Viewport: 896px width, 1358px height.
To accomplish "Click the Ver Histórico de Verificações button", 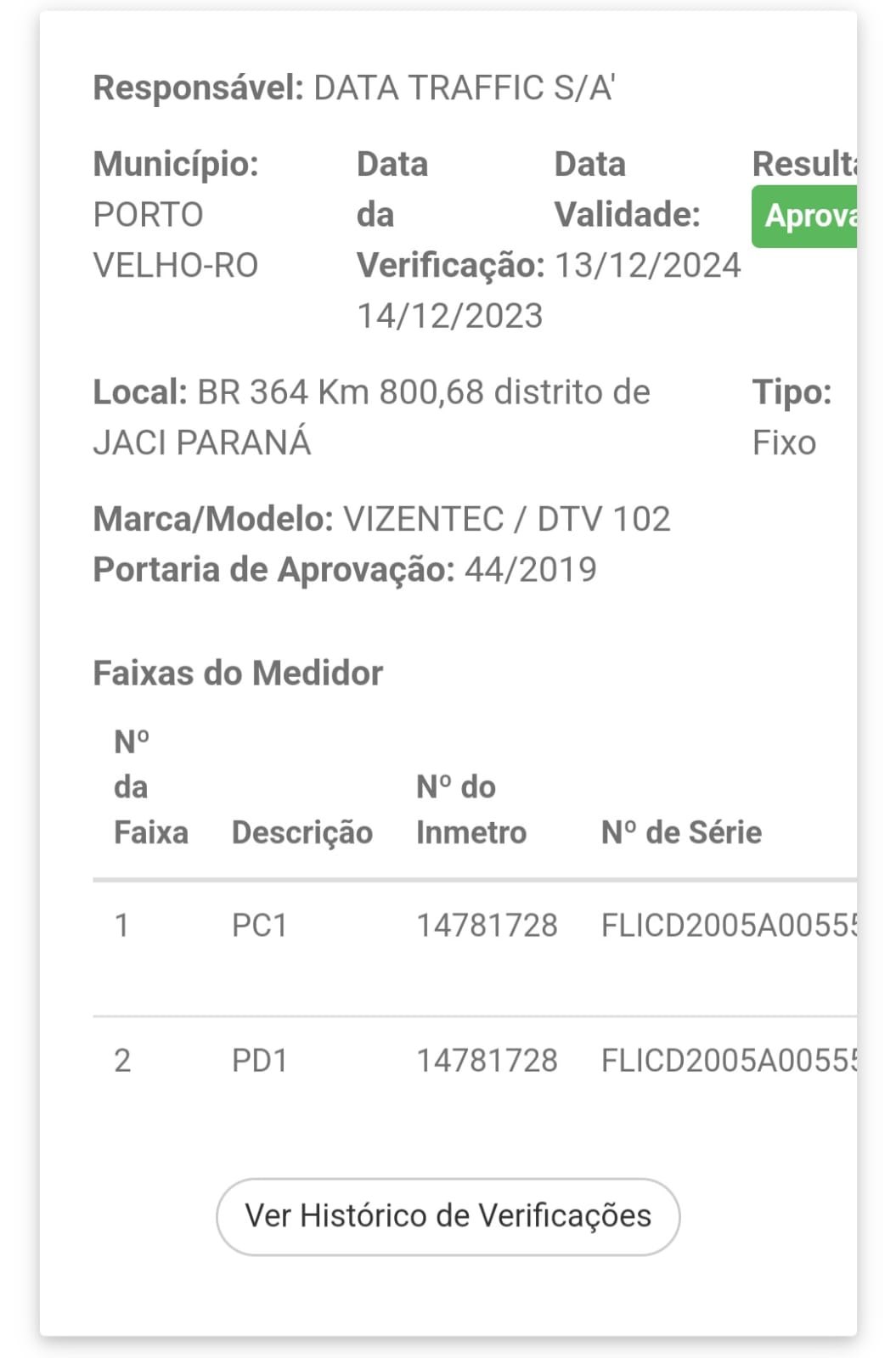I will (448, 1216).
